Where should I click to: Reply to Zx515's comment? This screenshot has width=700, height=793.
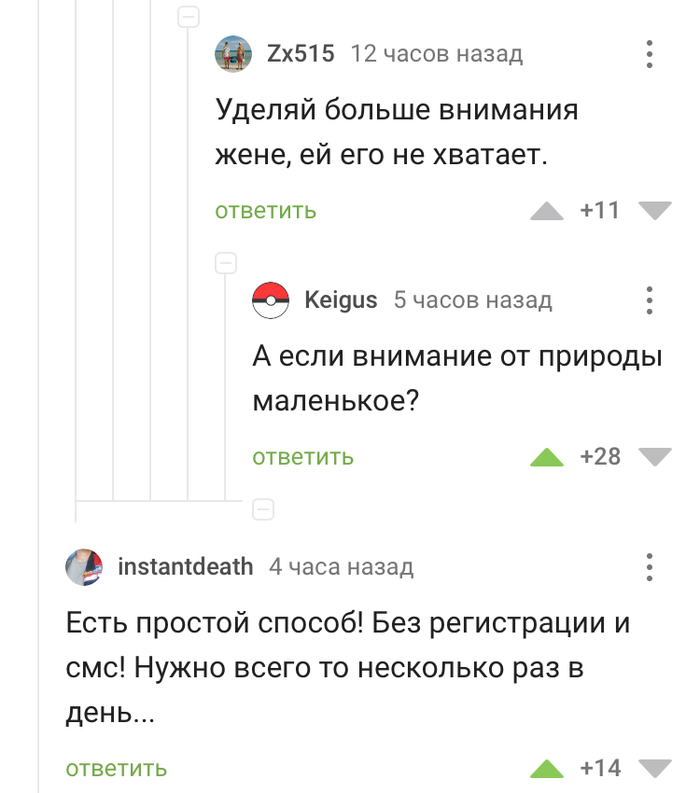pyautogui.click(x=265, y=210)
